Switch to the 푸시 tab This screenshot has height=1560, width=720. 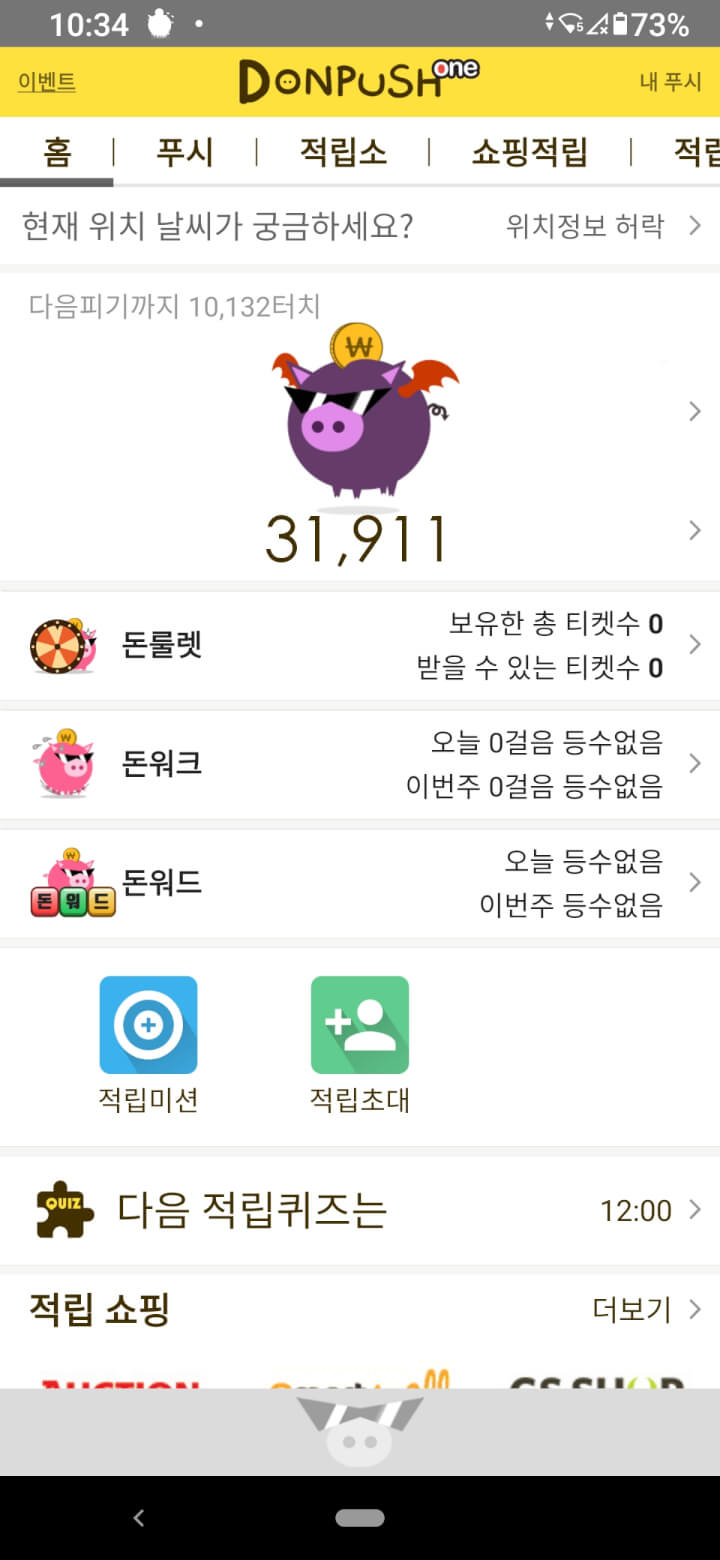pos(185,153)
